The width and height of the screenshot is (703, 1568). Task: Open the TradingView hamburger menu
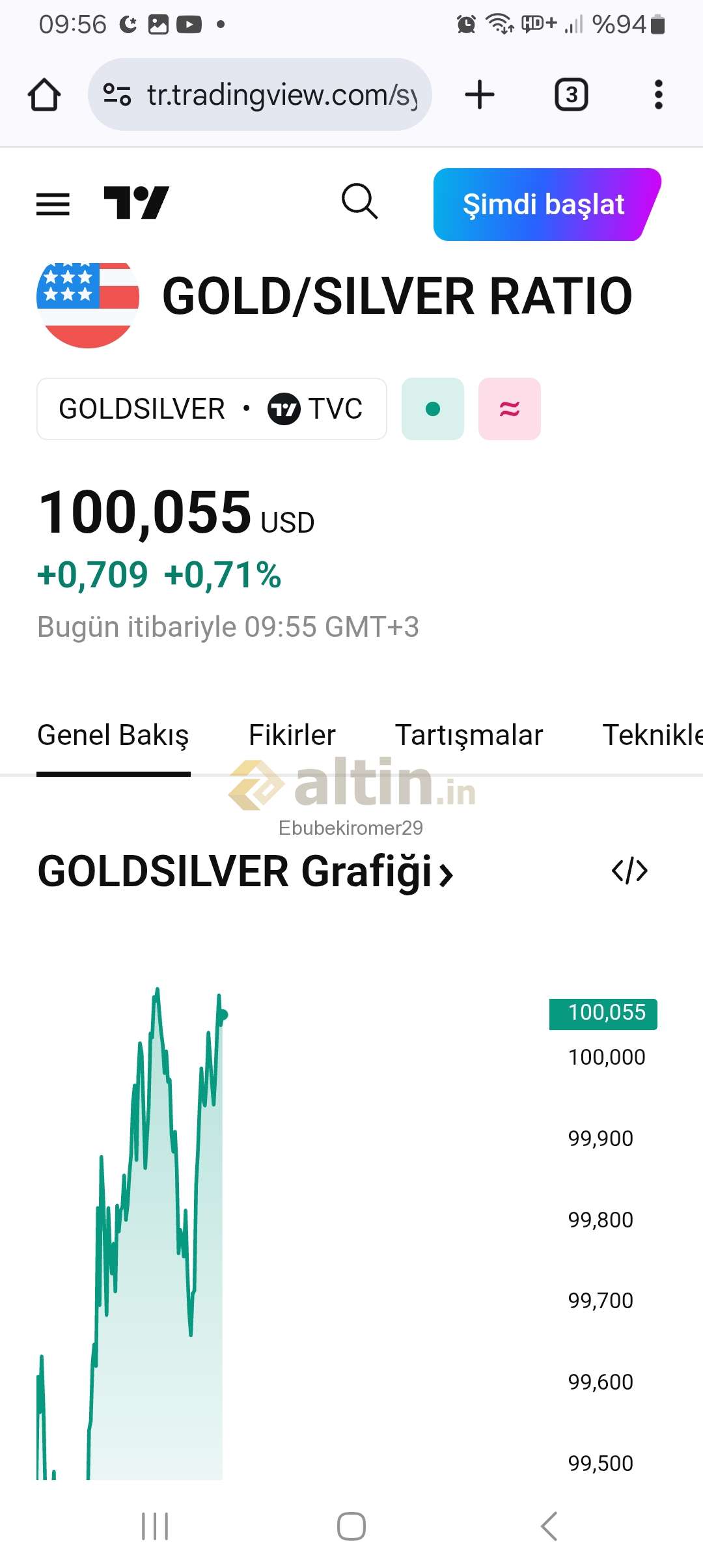[x=53, y=204]
